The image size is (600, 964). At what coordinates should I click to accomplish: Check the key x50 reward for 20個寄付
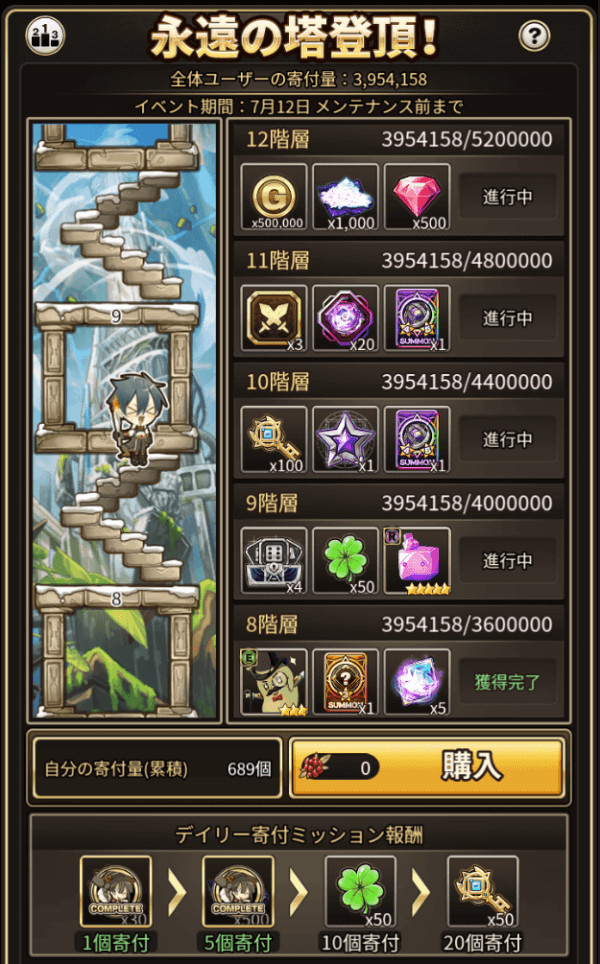tap(483, 891)
